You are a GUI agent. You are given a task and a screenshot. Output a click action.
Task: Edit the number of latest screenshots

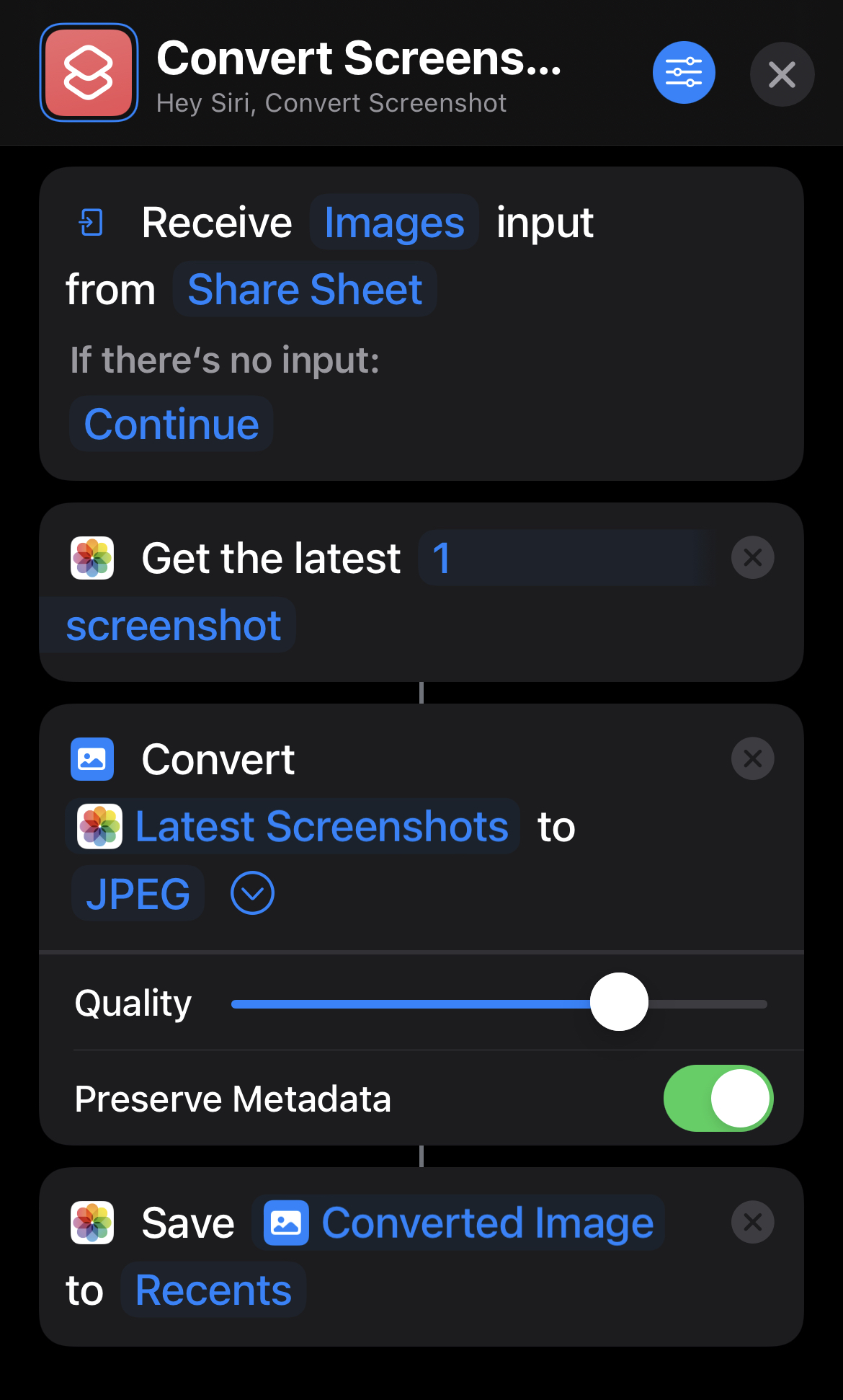(562, 558)
